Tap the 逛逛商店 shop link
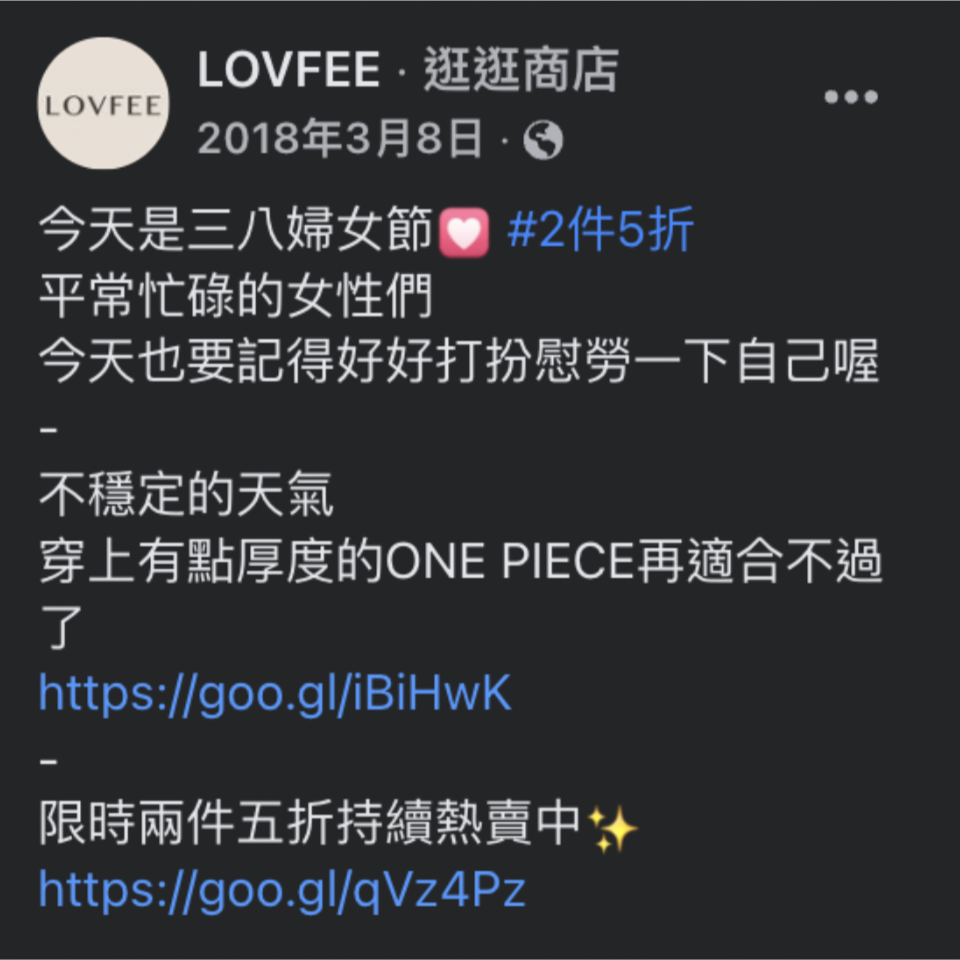960x960 pixels. point(521,71)
